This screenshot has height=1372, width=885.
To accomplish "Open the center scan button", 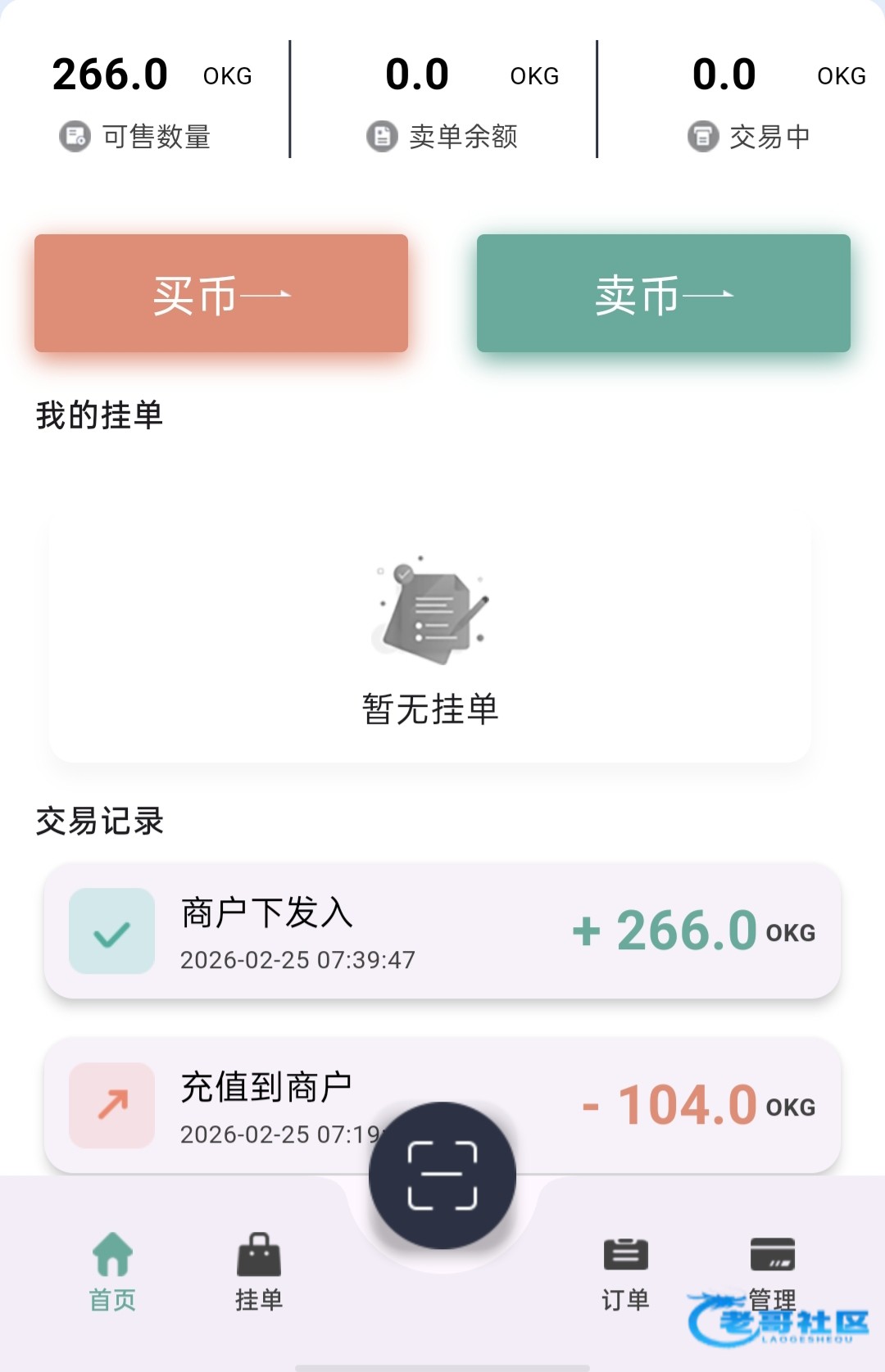I will tap(442, 1175).
